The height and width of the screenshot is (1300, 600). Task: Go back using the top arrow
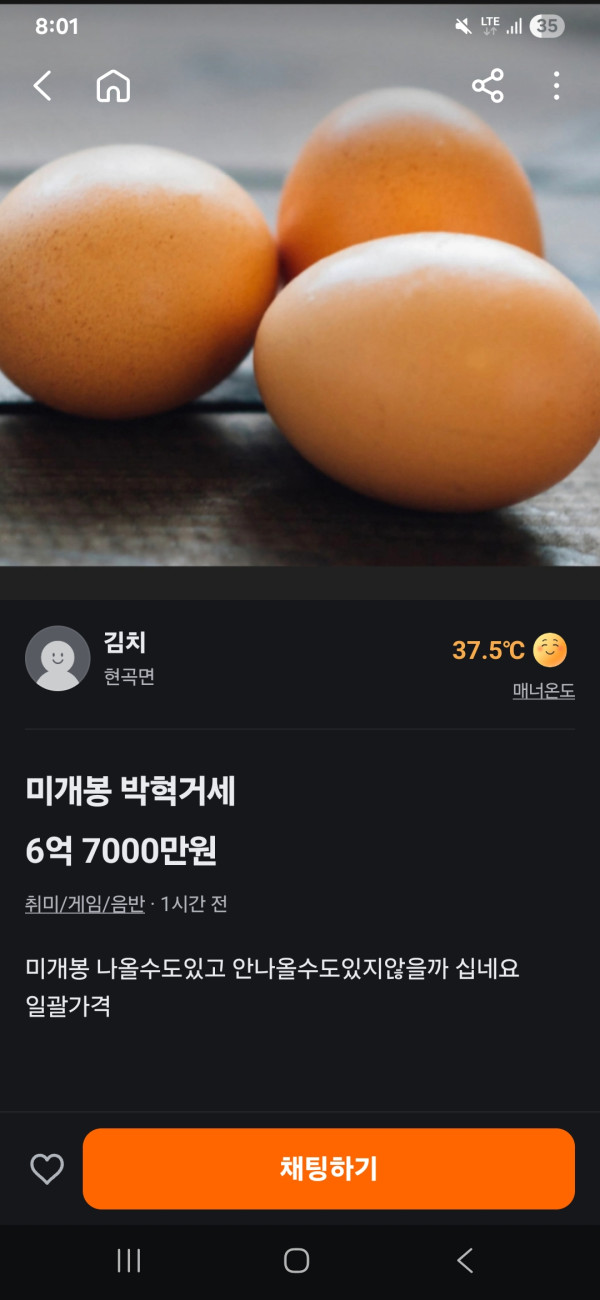[42, 86]
